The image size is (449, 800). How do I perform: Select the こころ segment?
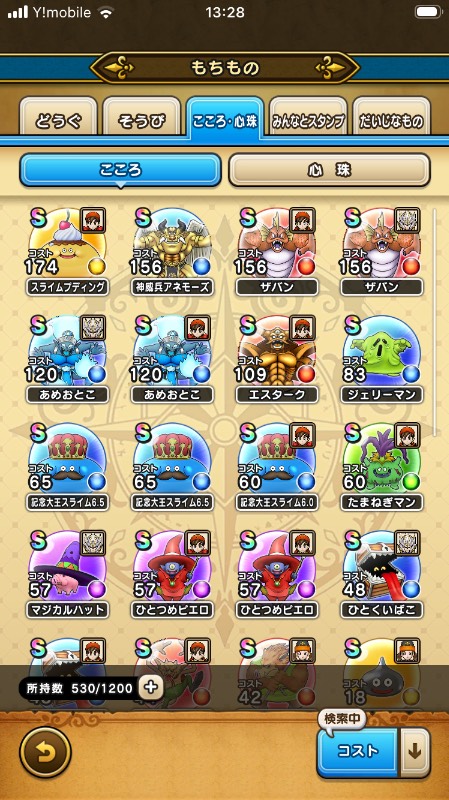click(120, 170)
